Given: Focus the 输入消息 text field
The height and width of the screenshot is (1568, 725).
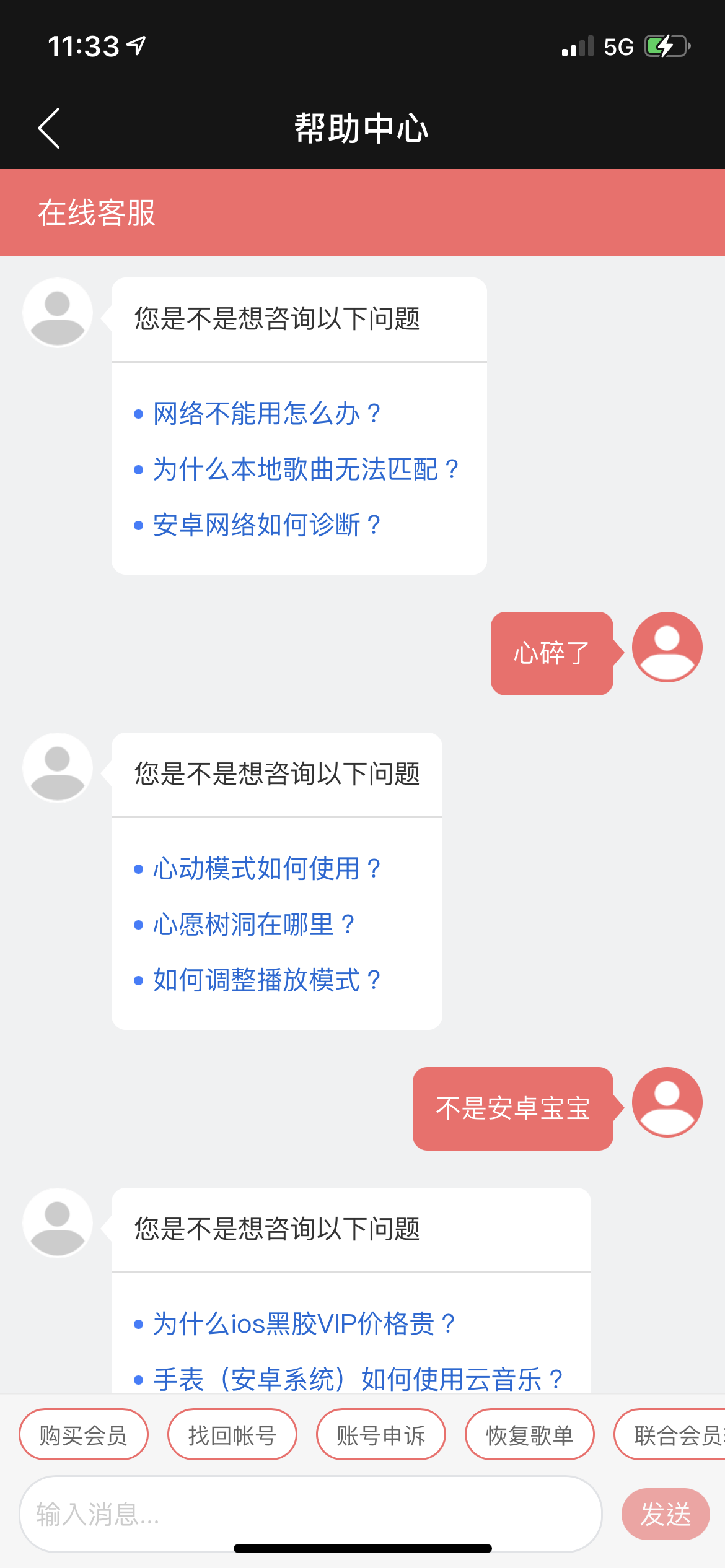Looking at the screenshot, I should click(x=310, y=1514).
